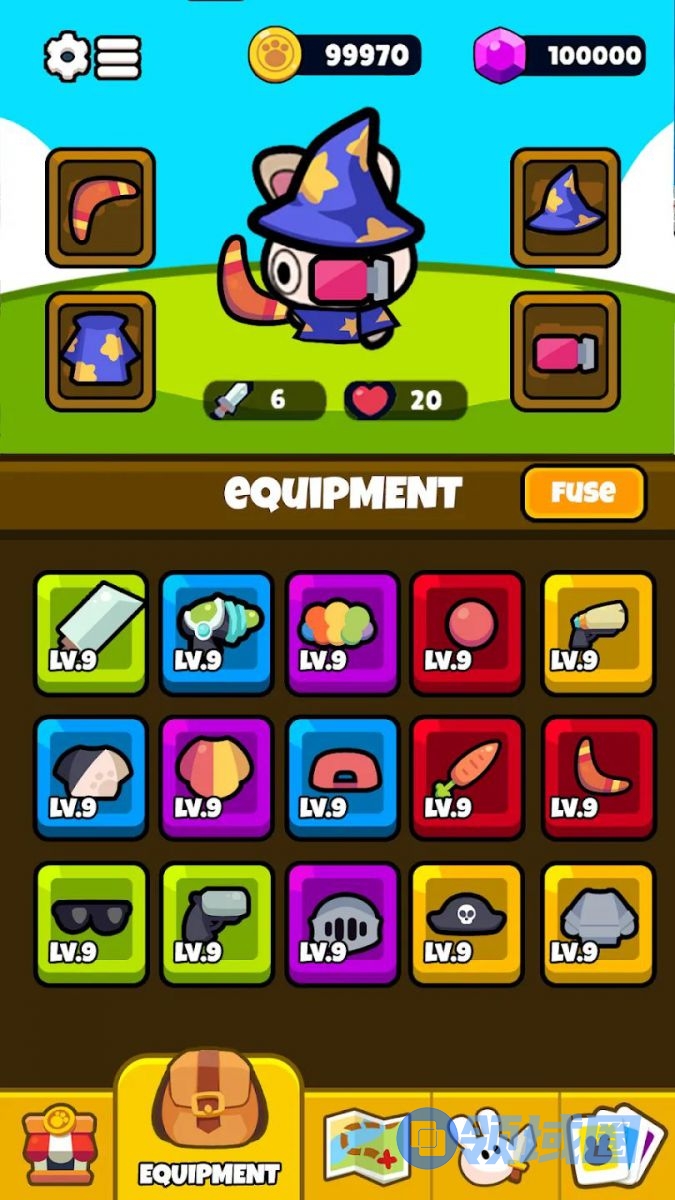Choose the green ray gun item
The width and height of the screenshot is (675, 1200).
[216, 632]
